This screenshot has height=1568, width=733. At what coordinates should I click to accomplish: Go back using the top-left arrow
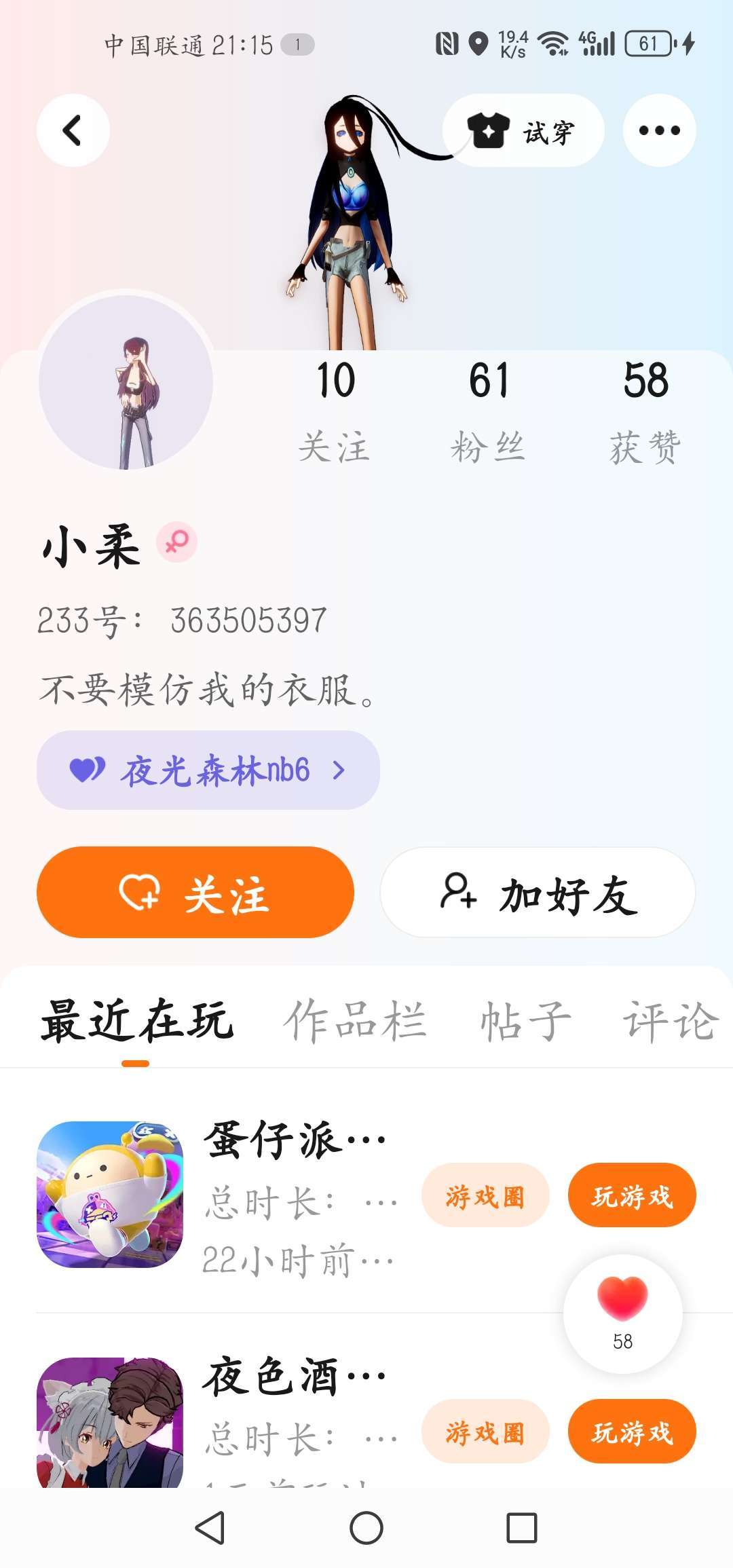click(x=73, y=130)
